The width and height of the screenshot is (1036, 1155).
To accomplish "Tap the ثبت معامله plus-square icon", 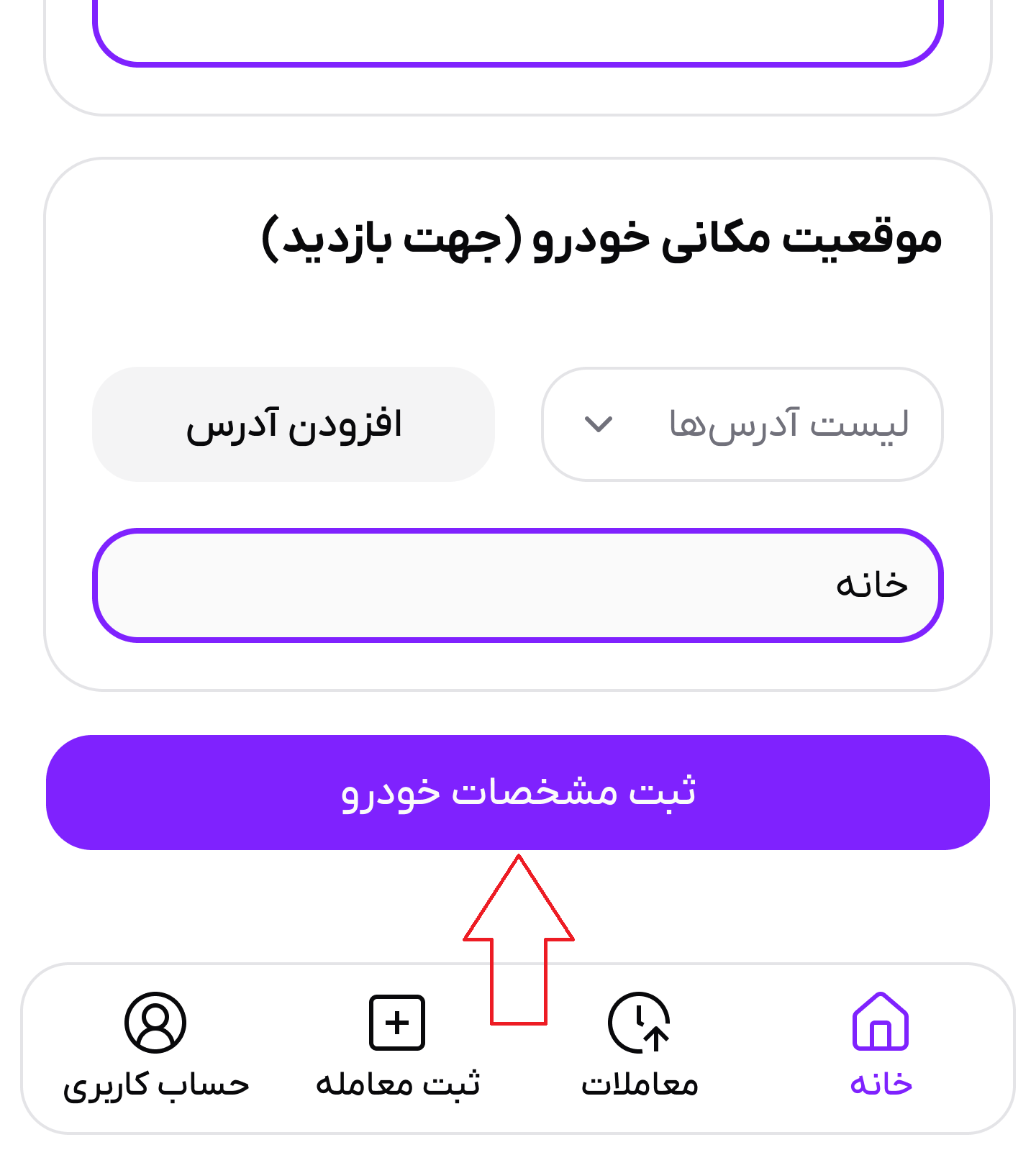I will click(396, 1022).
